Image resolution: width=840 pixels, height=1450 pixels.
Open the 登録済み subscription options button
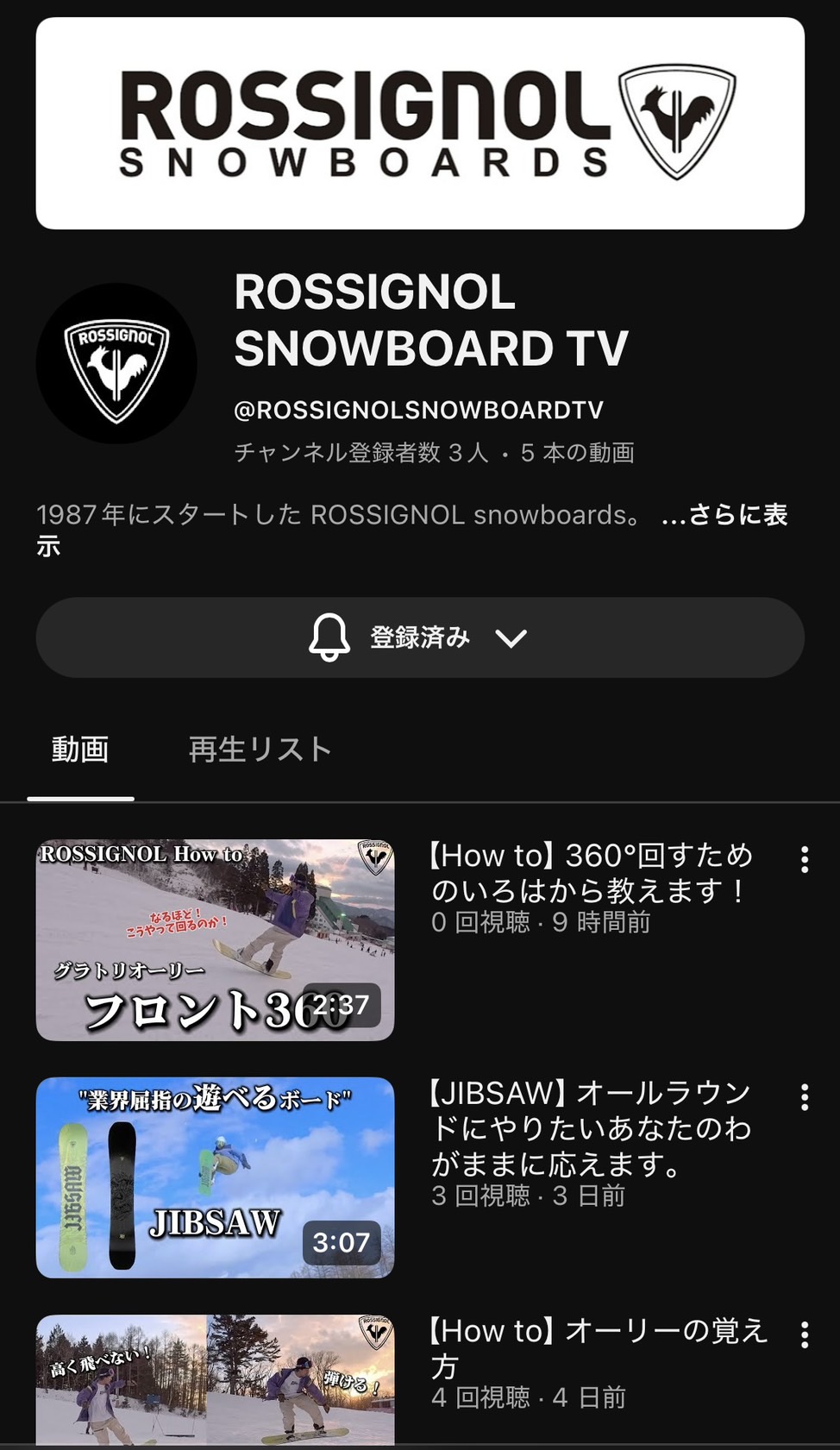pyautogui.click(x=419, y=637)
